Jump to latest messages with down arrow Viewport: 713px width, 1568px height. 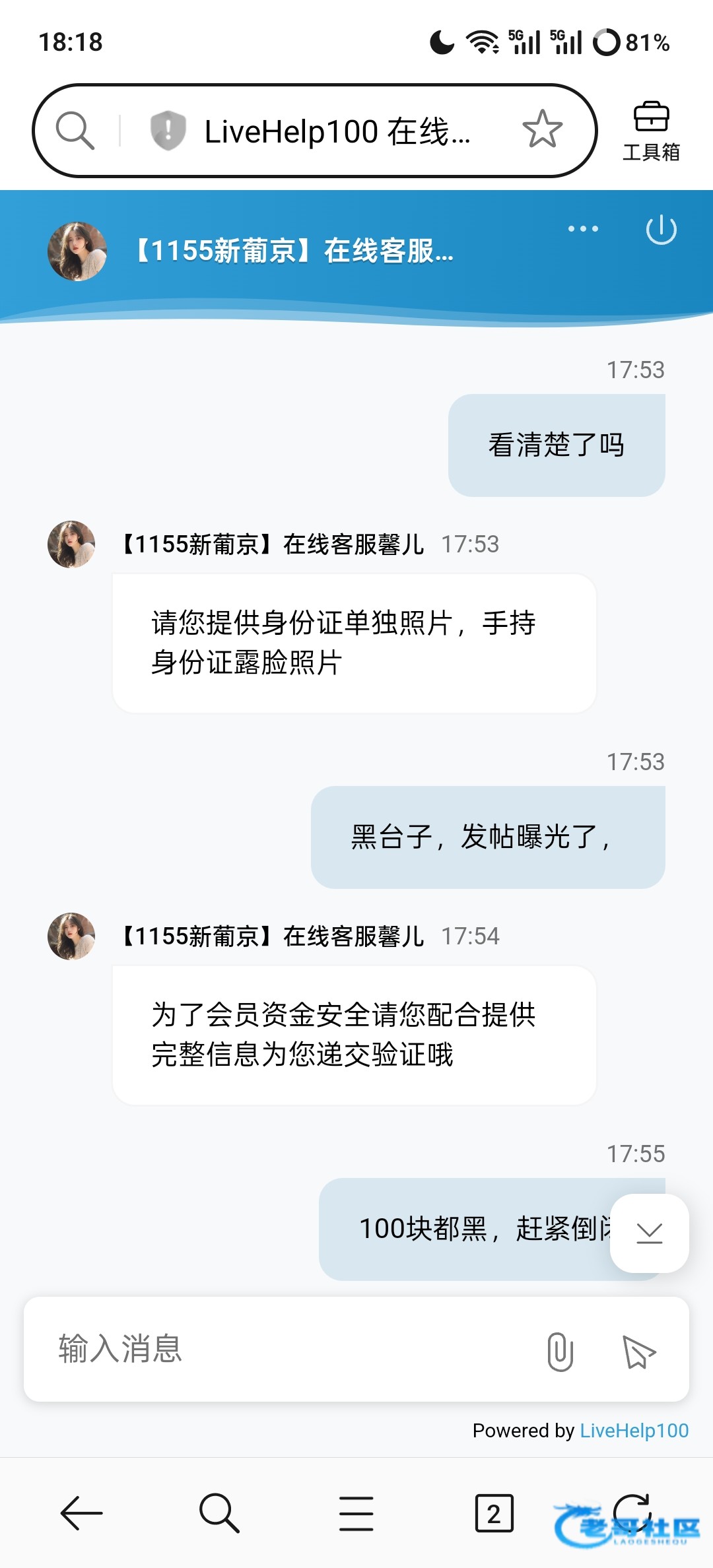pyautogui.click(x=649, y=1233)
